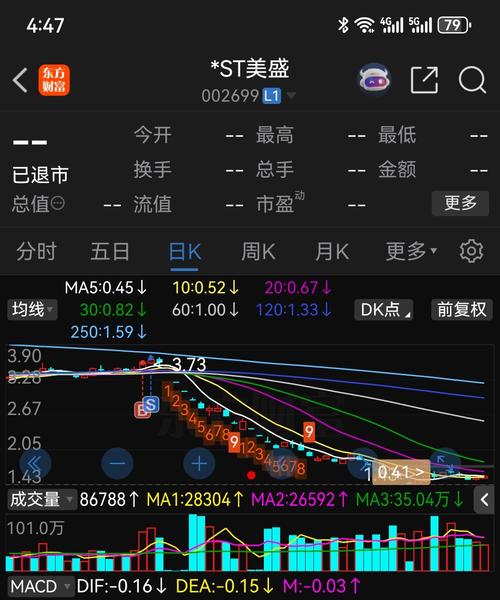
Task: Switch to the 分时 tab
Action: click(x=36, y=252)
